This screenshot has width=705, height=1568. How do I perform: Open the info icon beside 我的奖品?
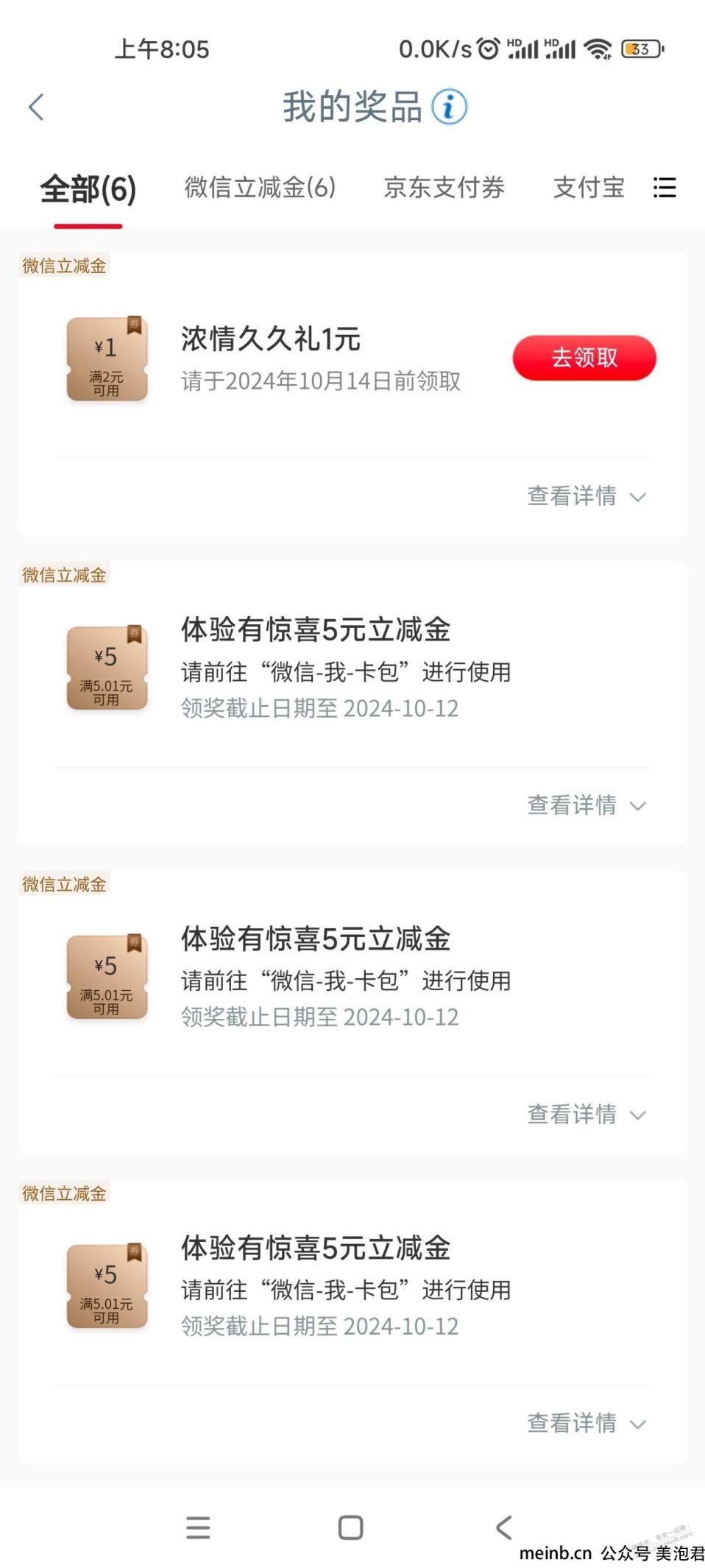[x=449, y=107]
